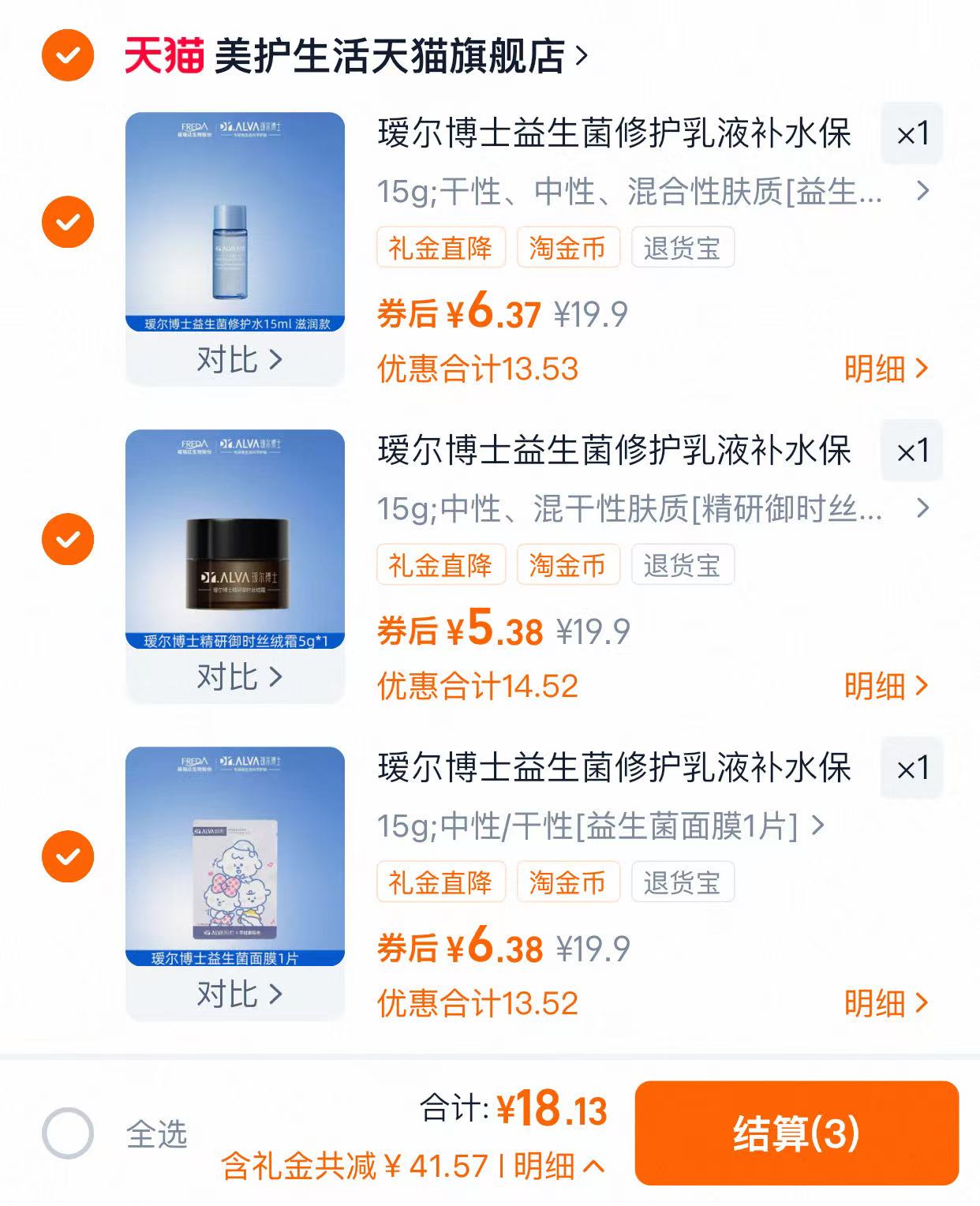This screenshot has height=1206, width=980.
Task: Open the 礼金直降 tag on the mask item
Action: point(442,882)
